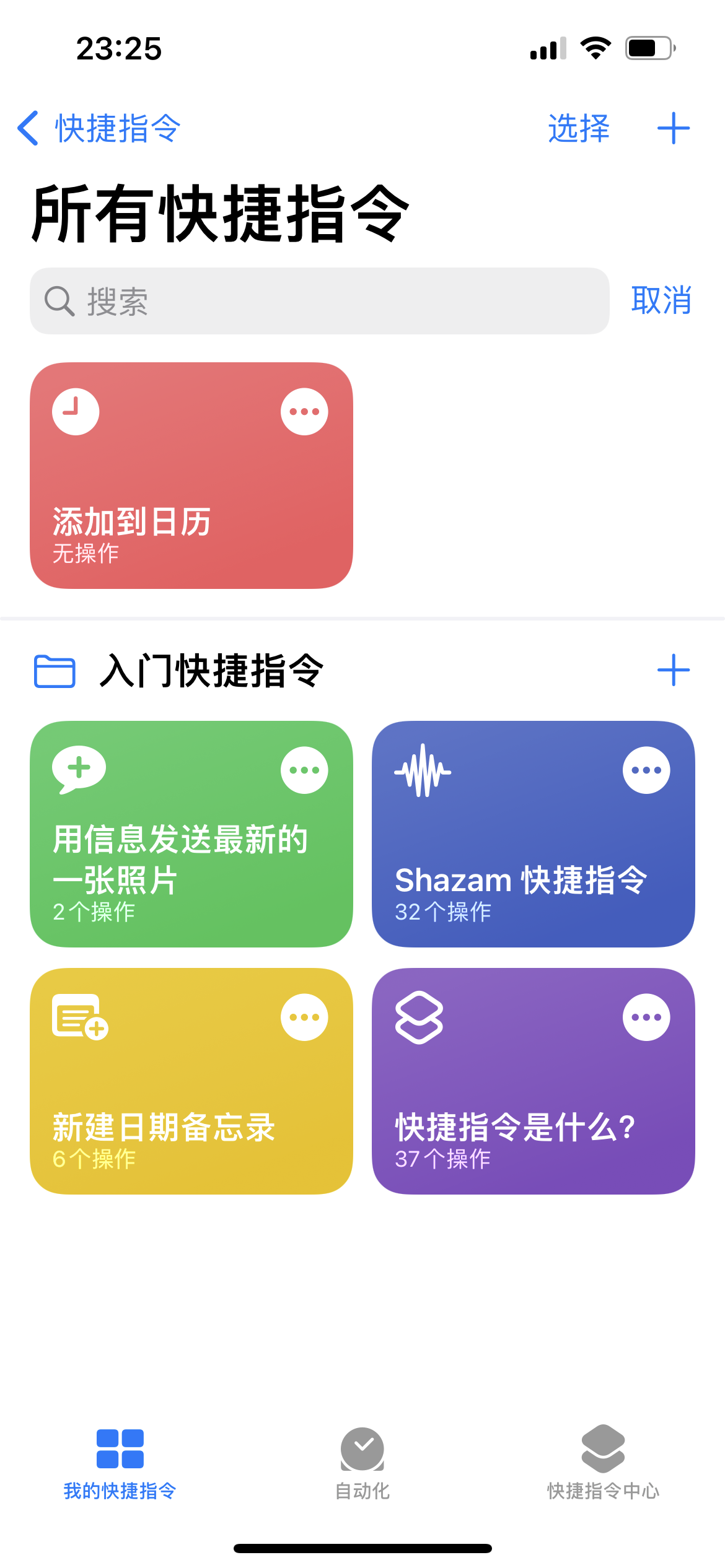Run the Shazam 快捷指令 card

click(x=521, y=861)
